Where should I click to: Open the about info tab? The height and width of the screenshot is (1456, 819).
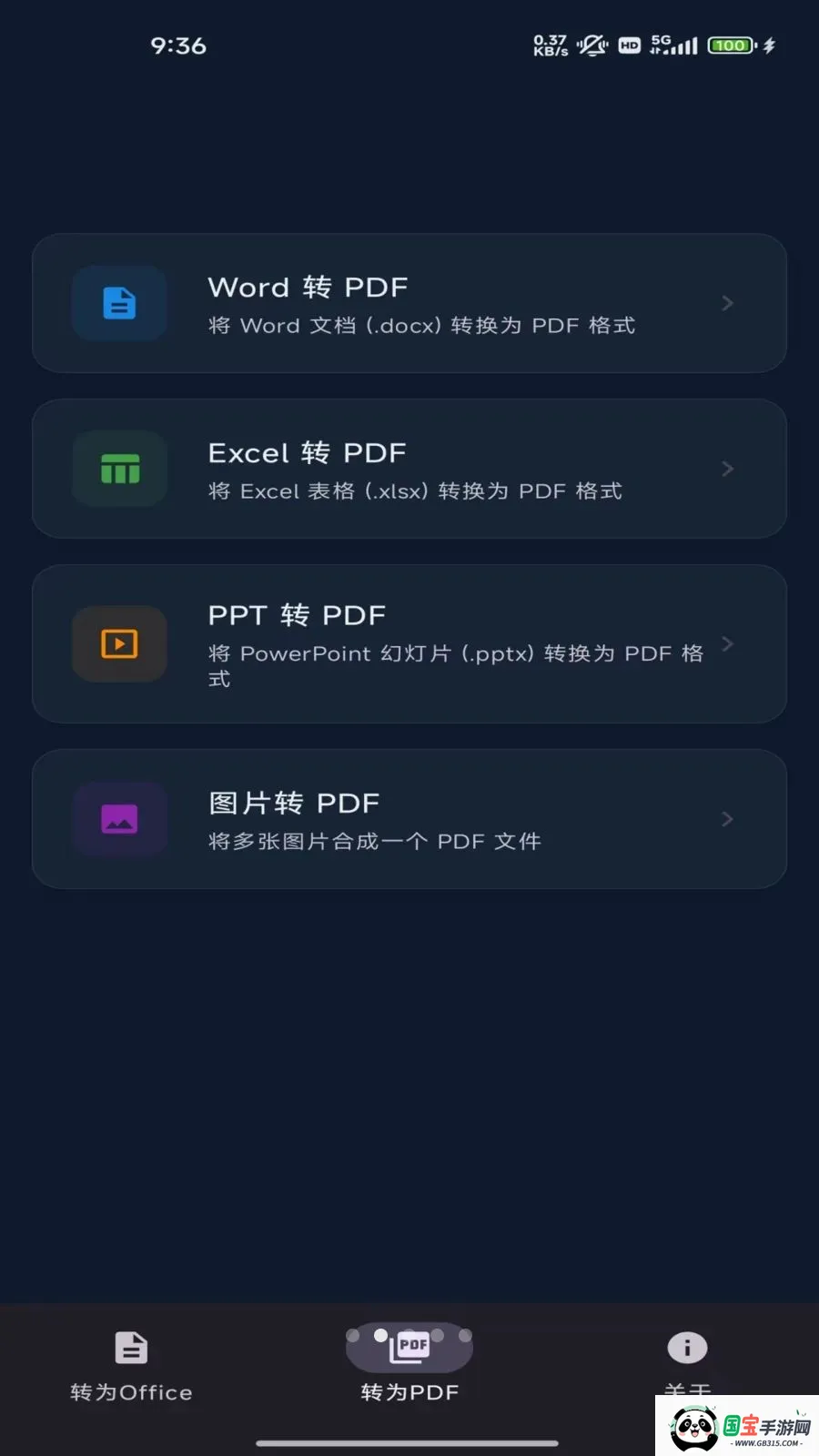pos(687,1360)
